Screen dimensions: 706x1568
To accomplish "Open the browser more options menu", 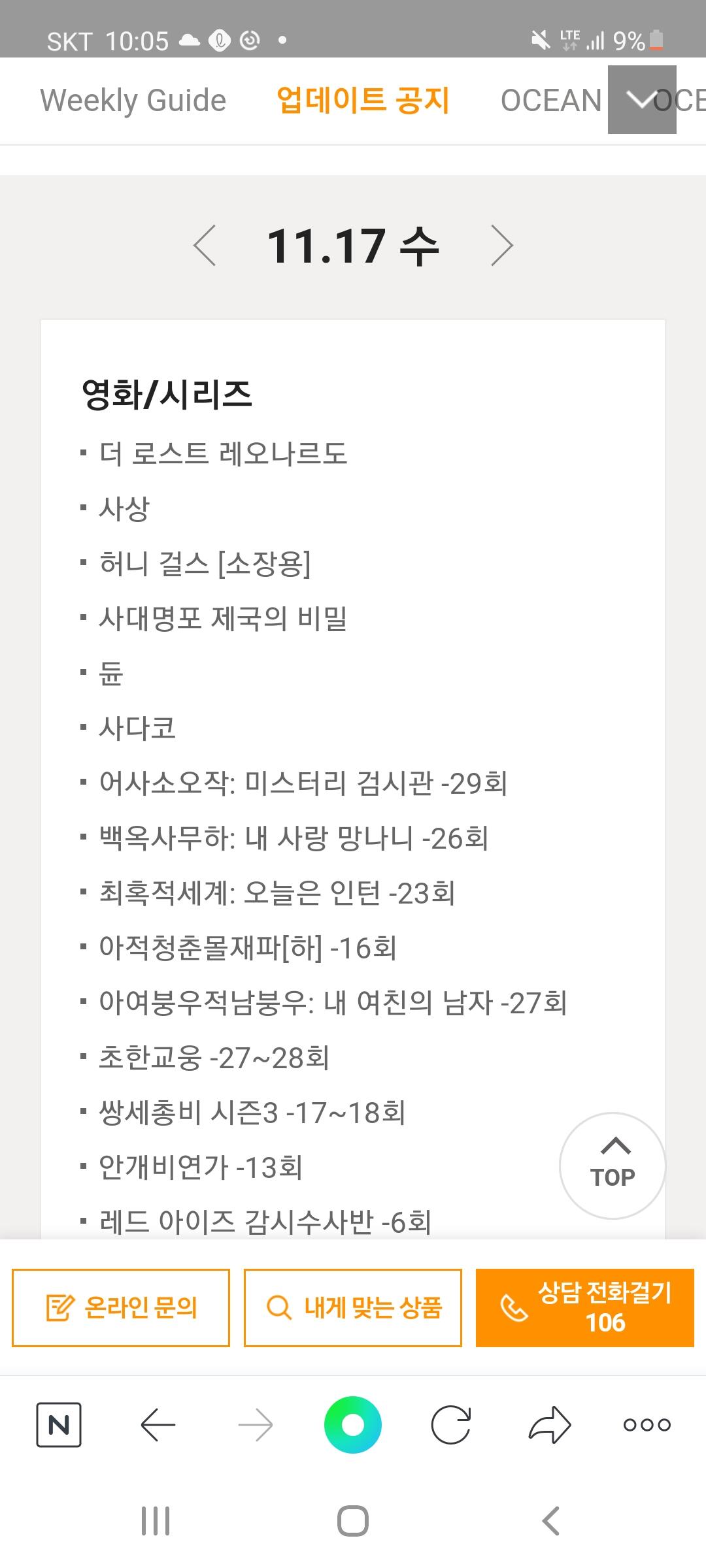I will [x=647, y=1425].
